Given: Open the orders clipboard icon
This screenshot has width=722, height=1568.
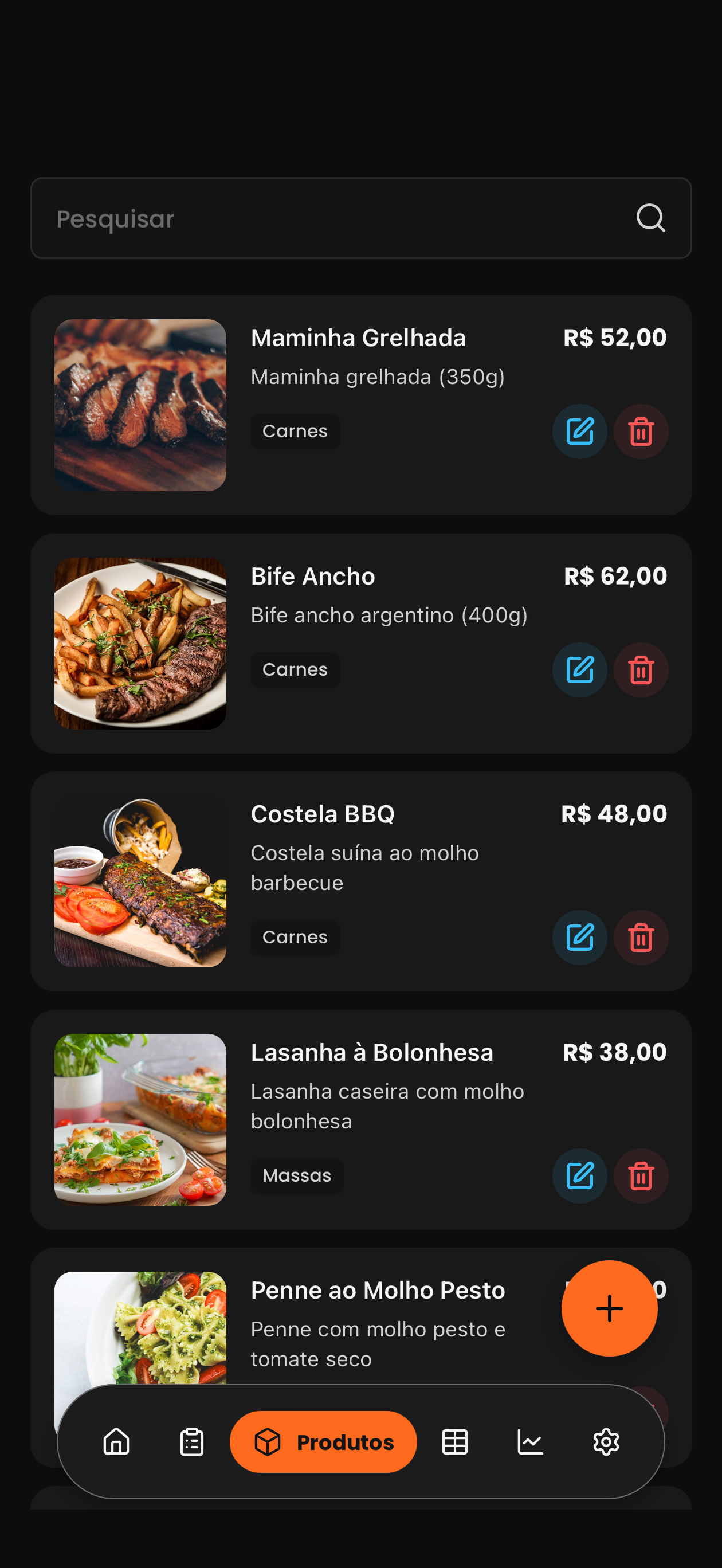Looking at the screenshot, I should coord(191,1442).
